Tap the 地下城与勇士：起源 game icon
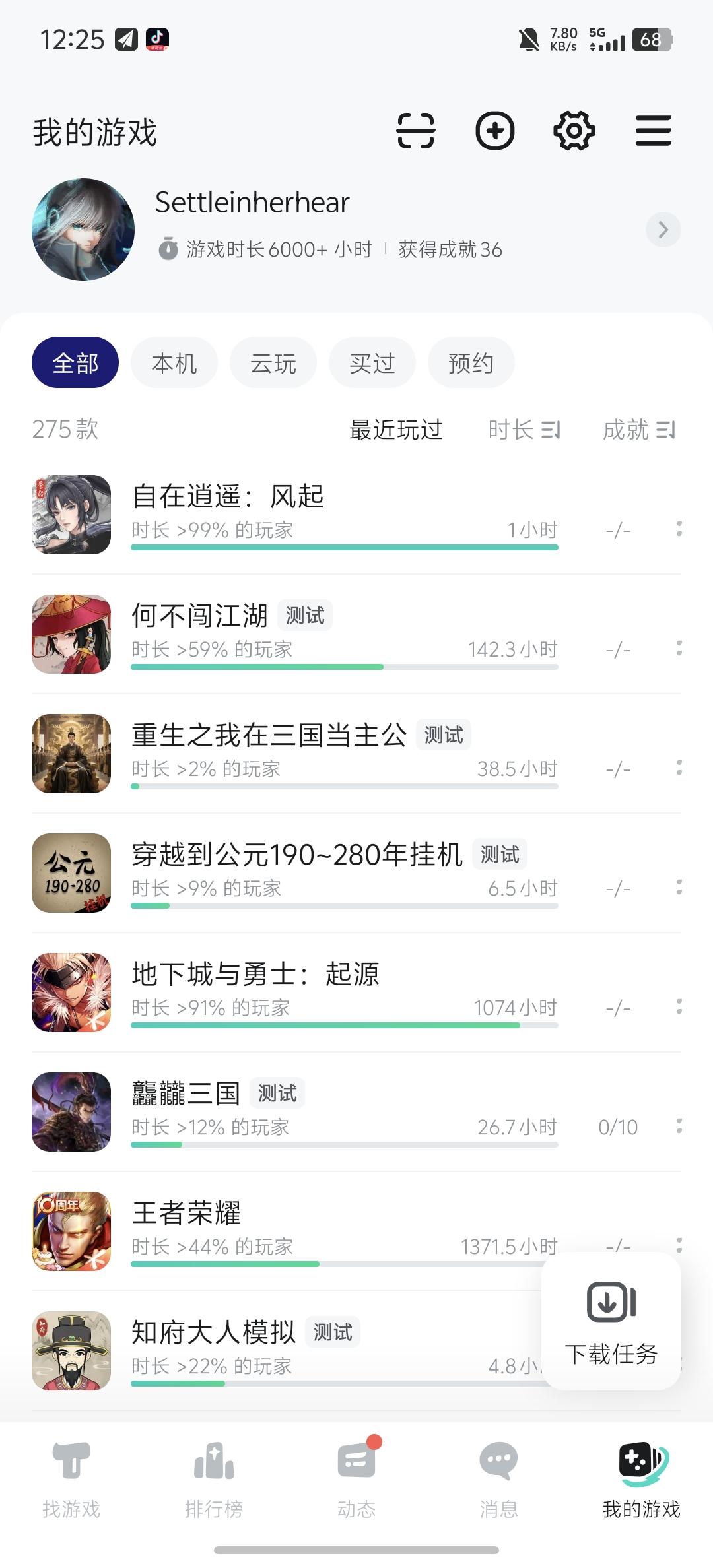The image size is (713, 1568). [x=71, y=991]
